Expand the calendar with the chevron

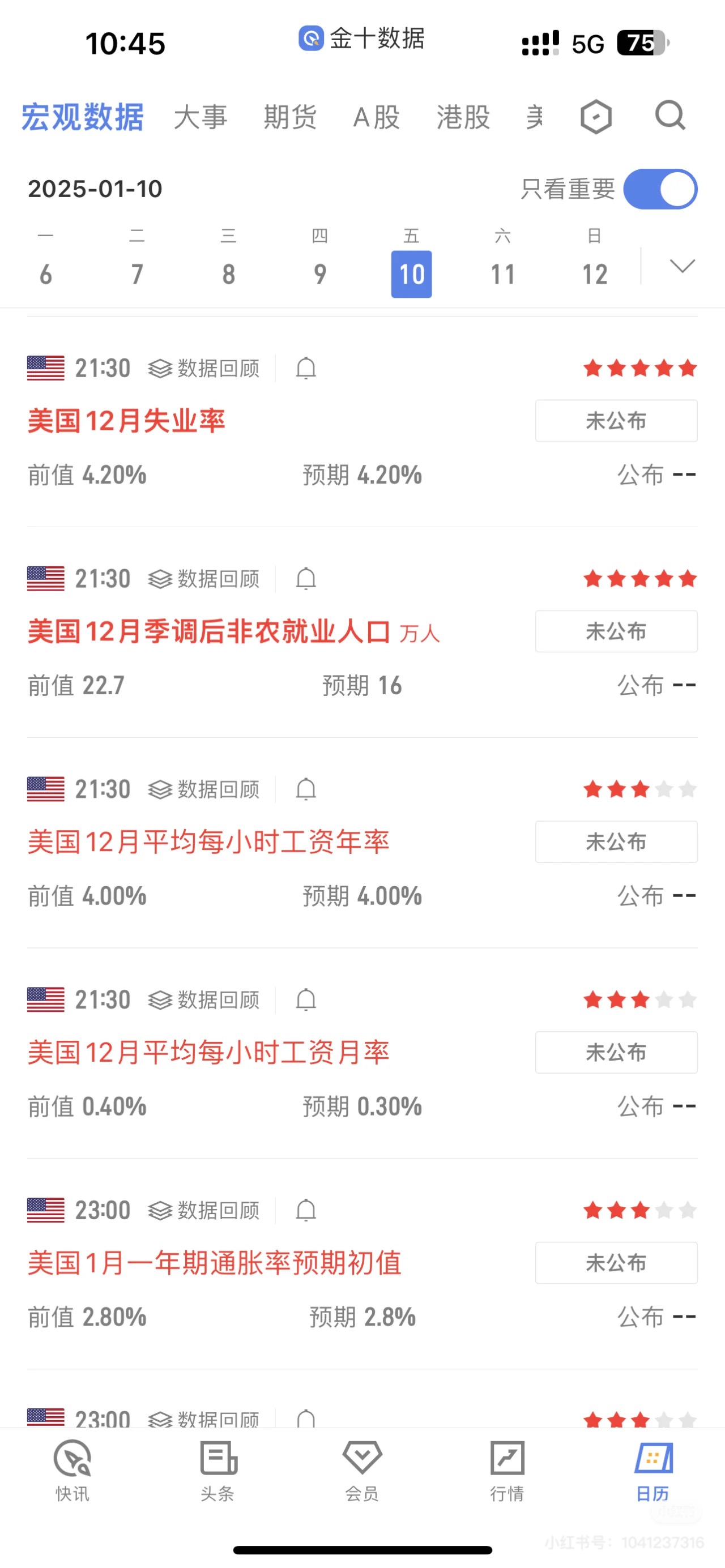pyautogui.click(x=682, y=266)
